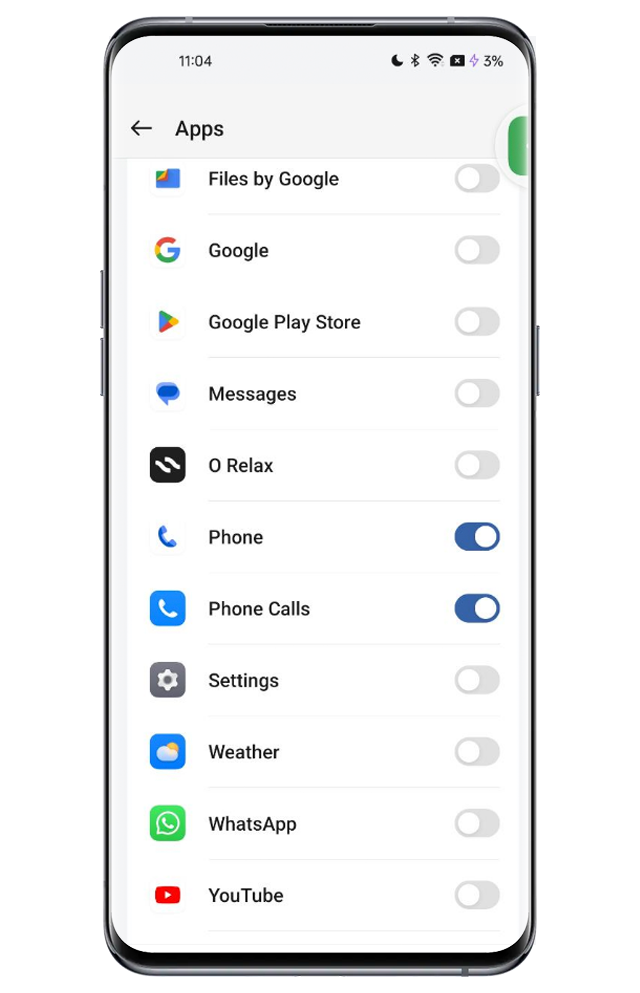Enable the YouTube toggle
Image resolution: width=640 pixels, height=993 pixels.
pos(477,895)
